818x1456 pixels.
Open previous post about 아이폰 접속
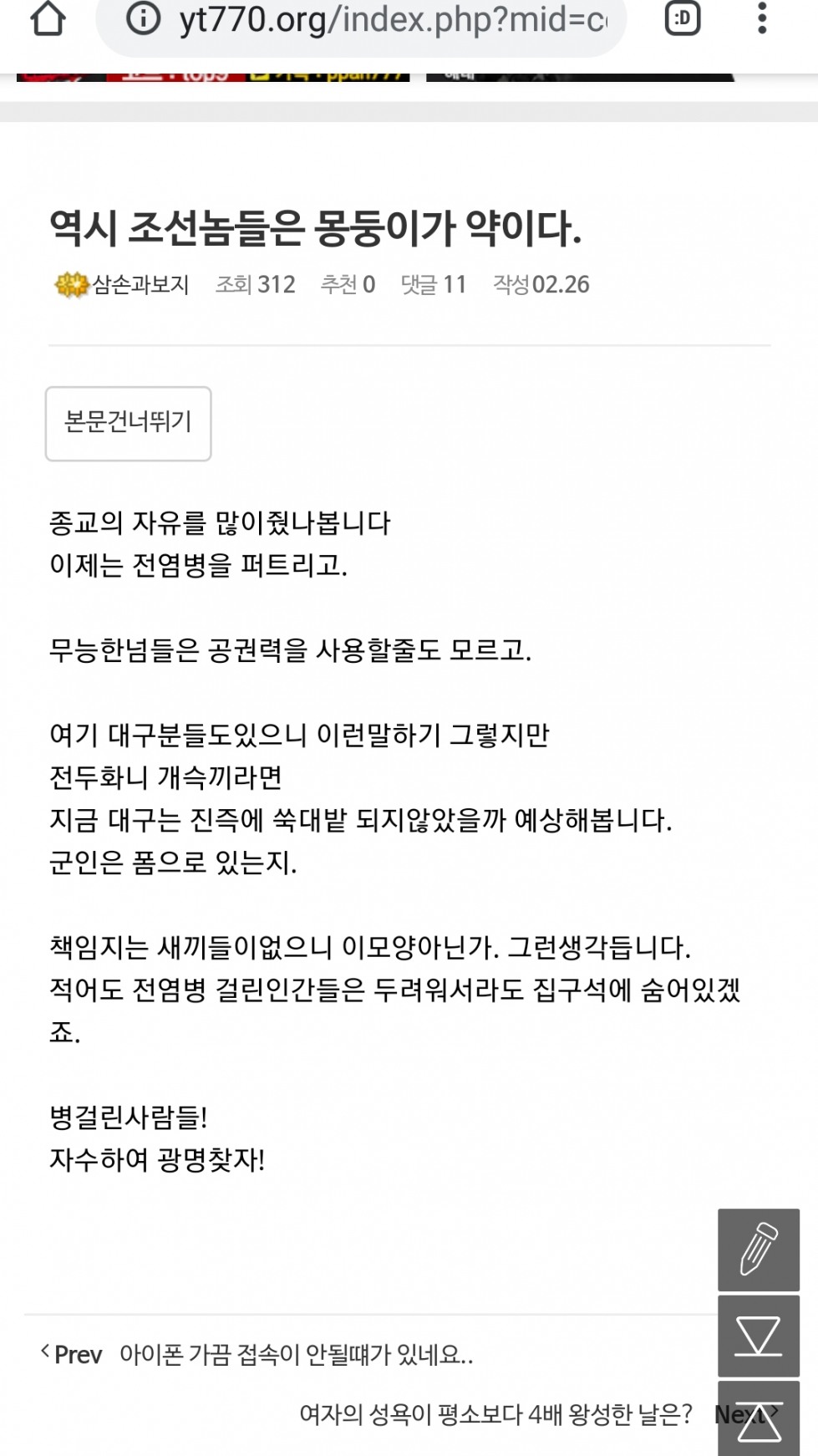[296, 1354]
